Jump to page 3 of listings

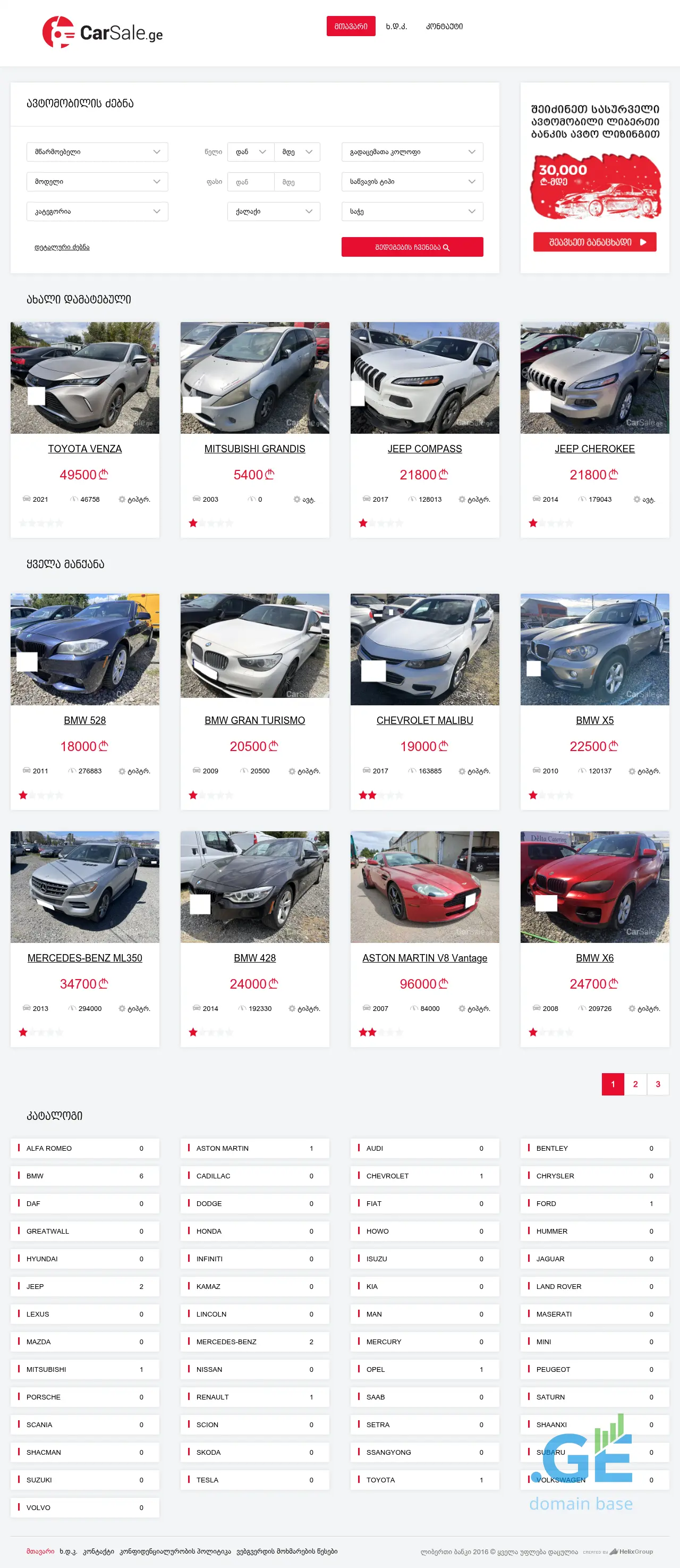point(658,1084)
